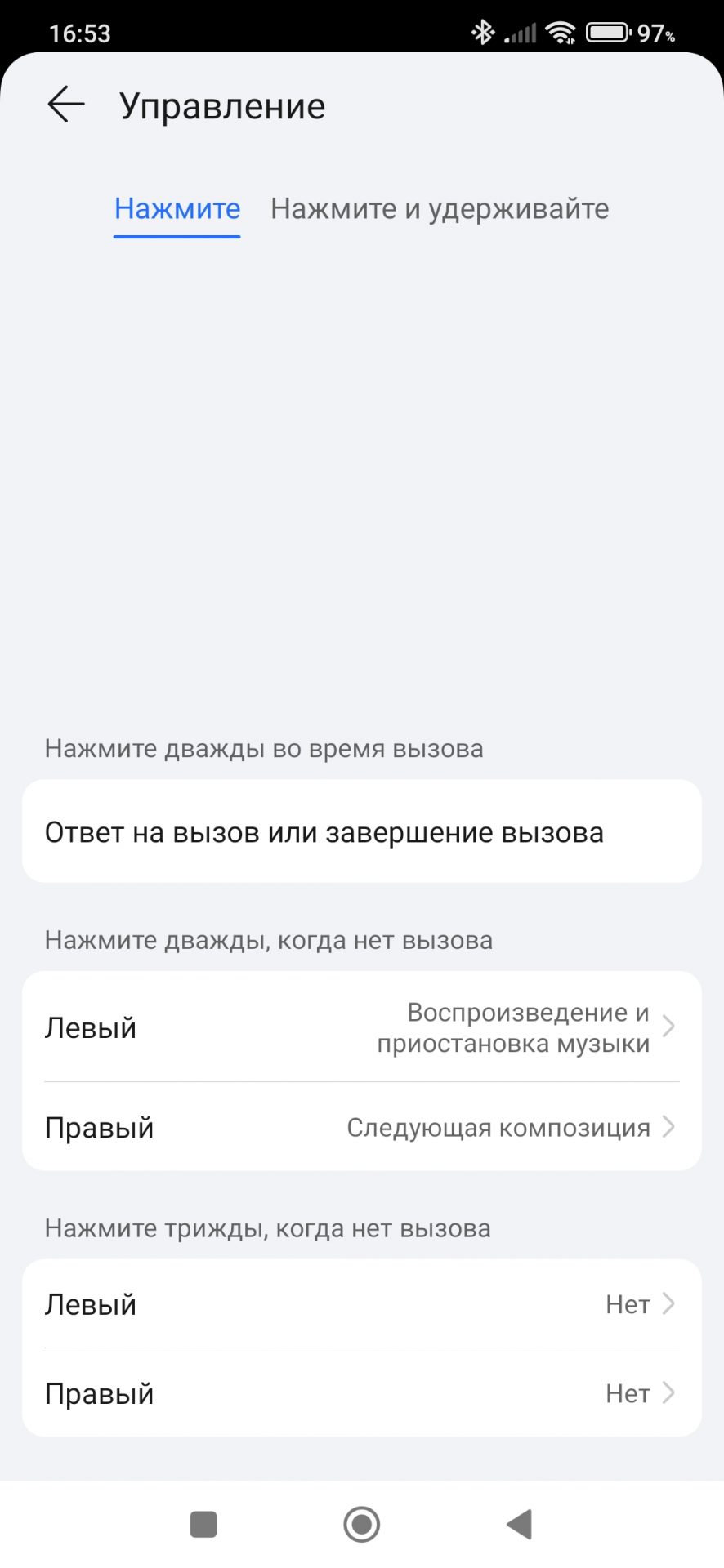Open Правый setting Следующая композиция
This screenshot has width=724, height=1568.
pos(362,1128)
